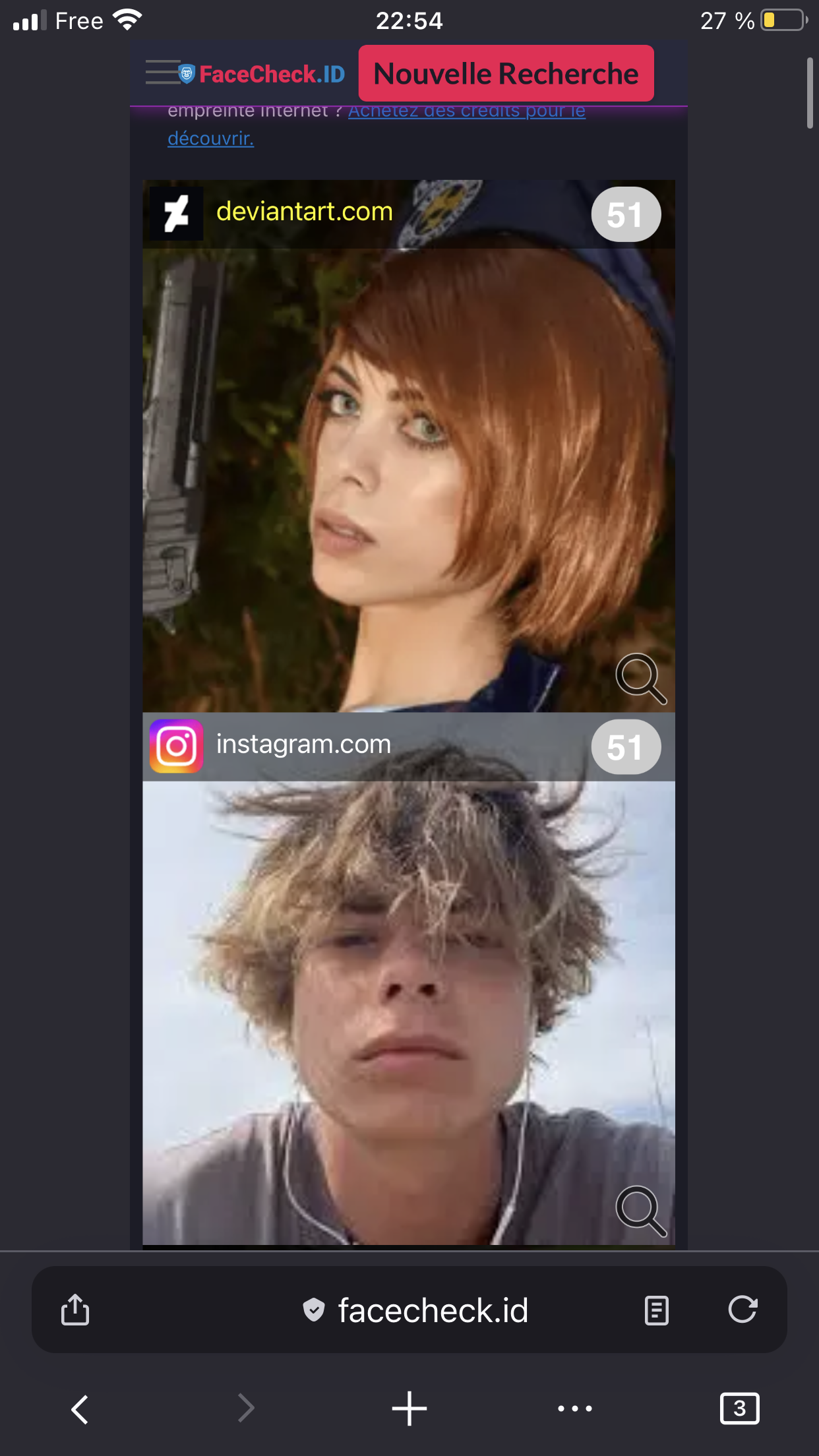819x1456 pixels.
Task: Open the instagram.com result card
Action: (408, 989)
